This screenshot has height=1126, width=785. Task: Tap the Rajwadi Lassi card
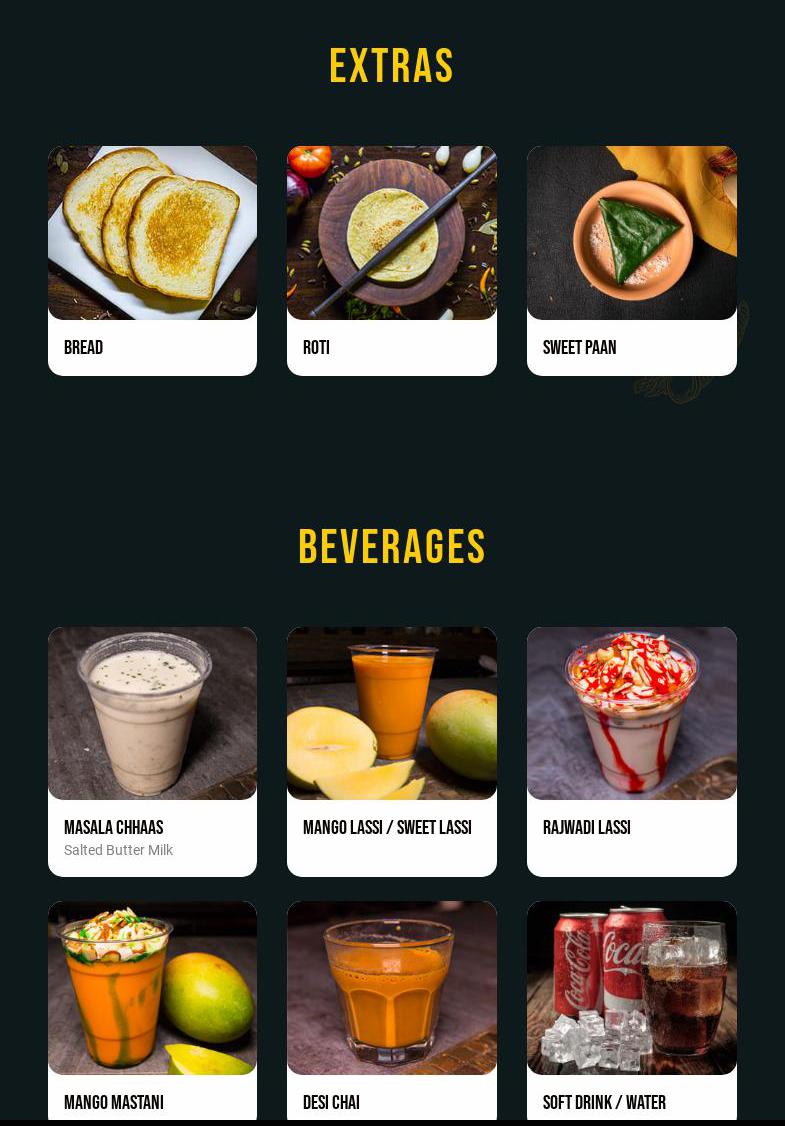pos(631,750)
